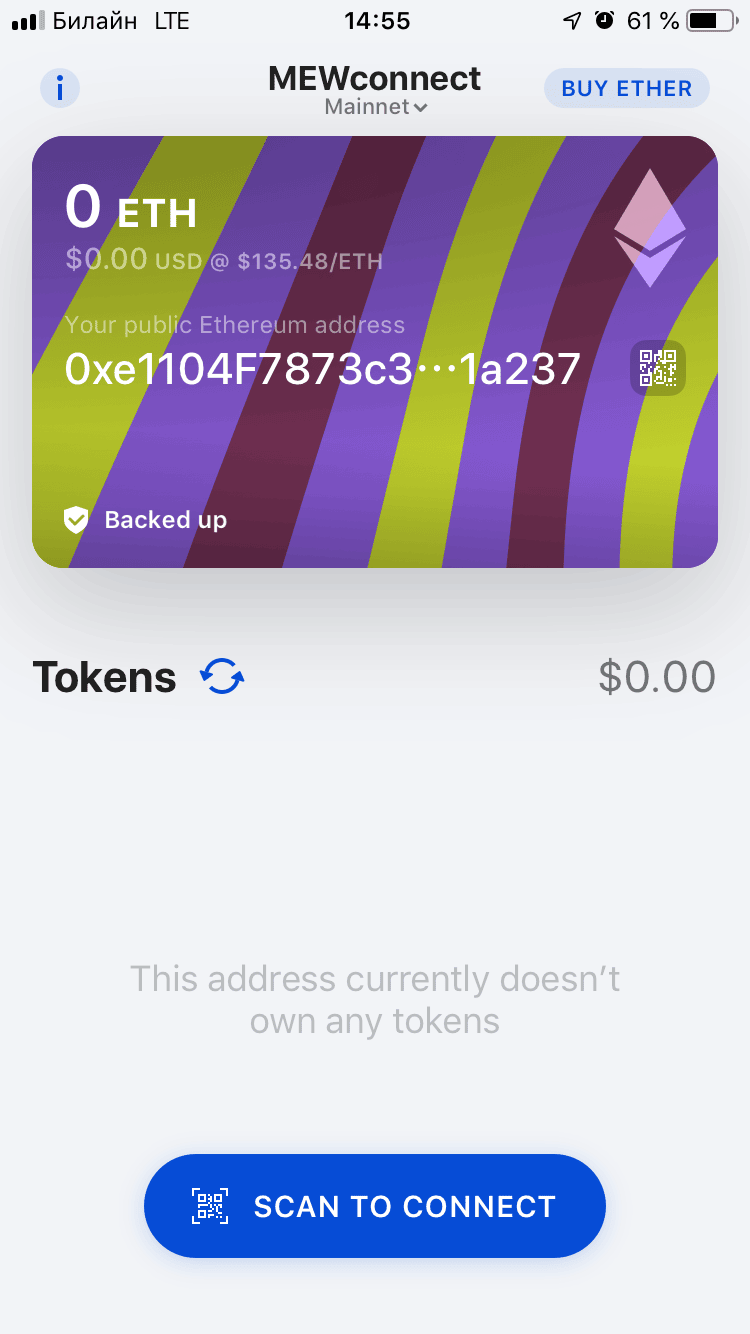Viewport: 750px width, 1334px height.
Task: Expand the Mainnet network dropdown
Action: pyautogui.click(x=376, y=107)
